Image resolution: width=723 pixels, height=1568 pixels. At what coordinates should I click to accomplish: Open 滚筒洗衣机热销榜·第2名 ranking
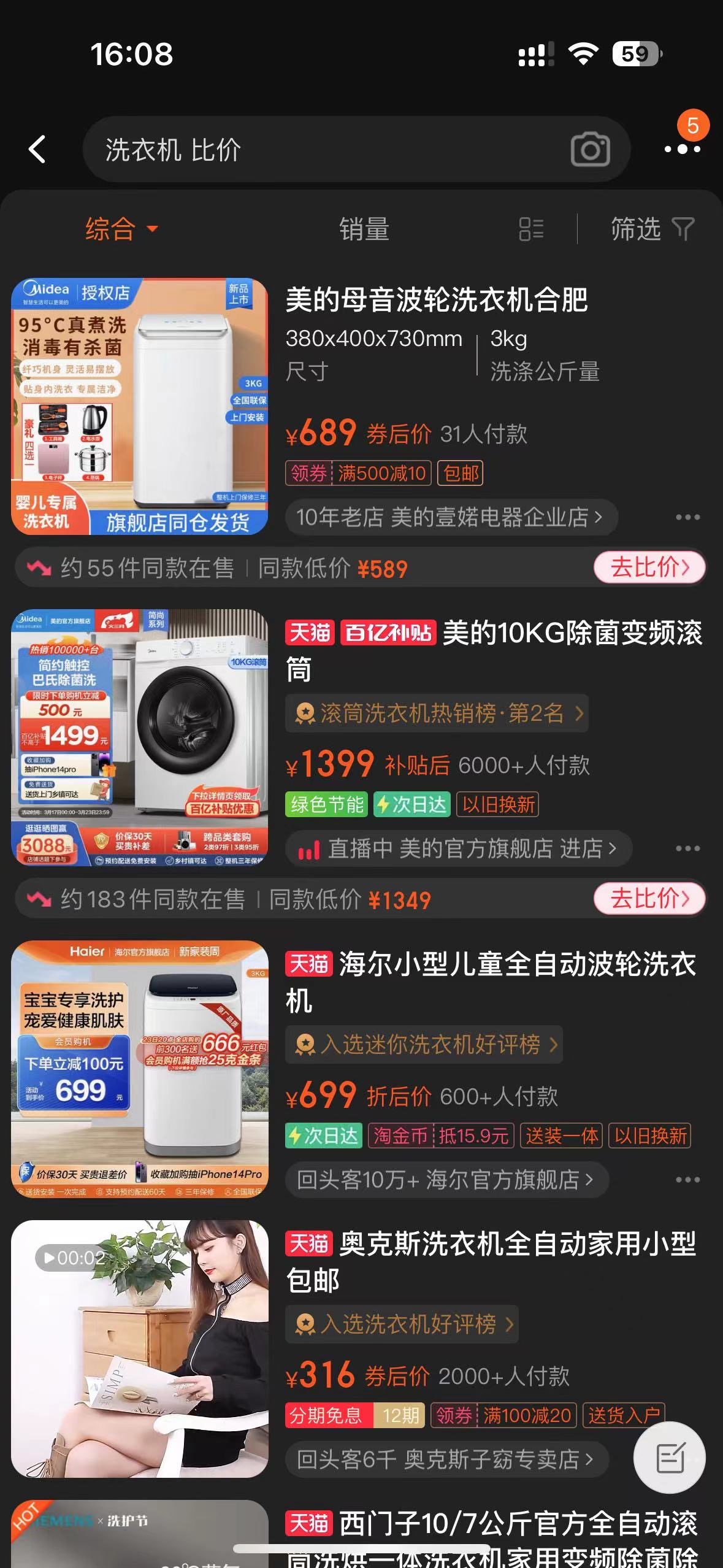437,713
